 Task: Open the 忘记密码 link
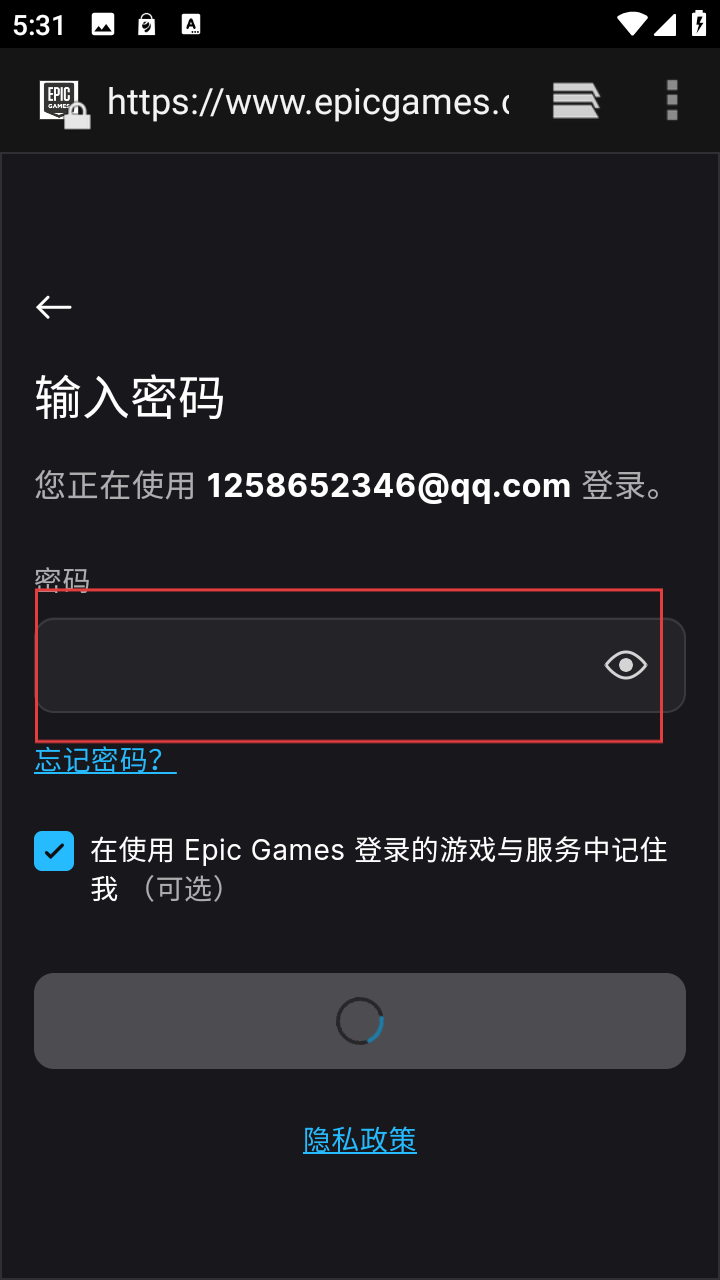click(x=104, y=760)
